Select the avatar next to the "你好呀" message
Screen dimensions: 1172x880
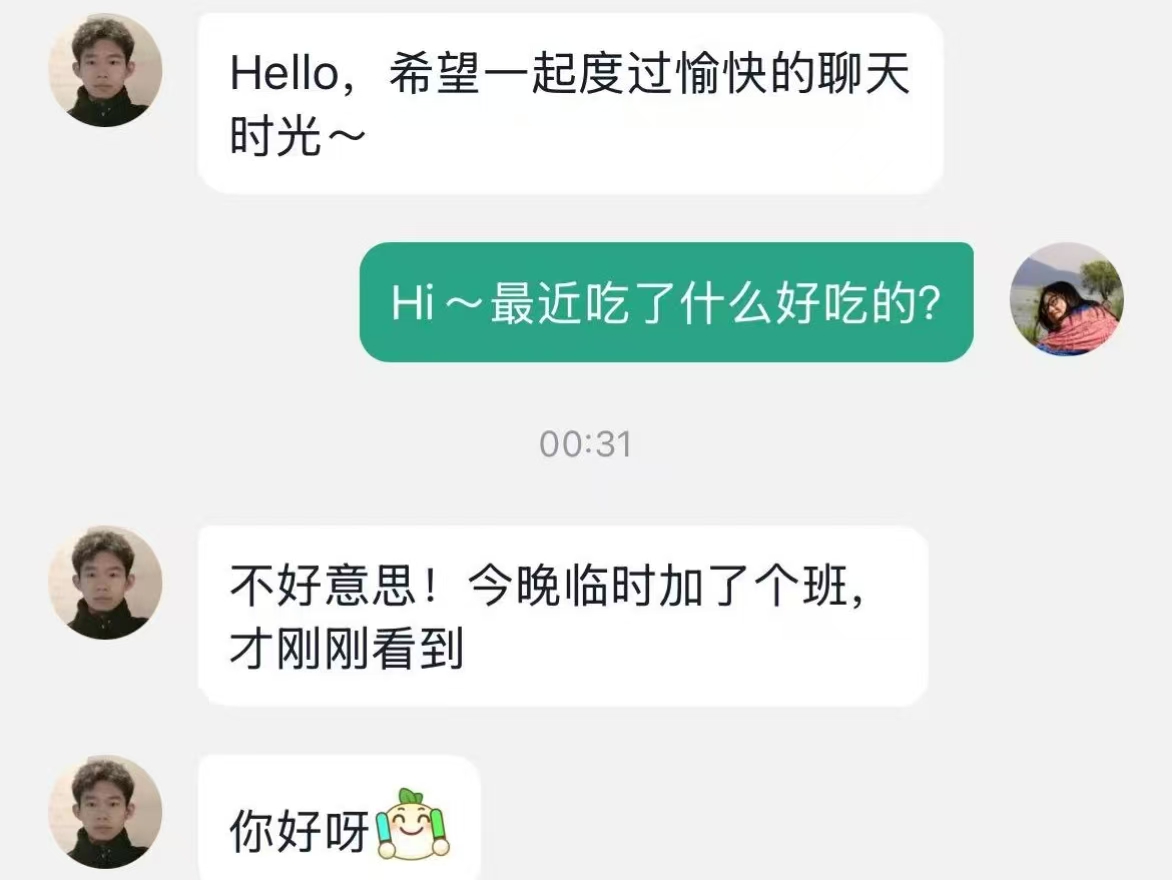(x=105, y=812)
